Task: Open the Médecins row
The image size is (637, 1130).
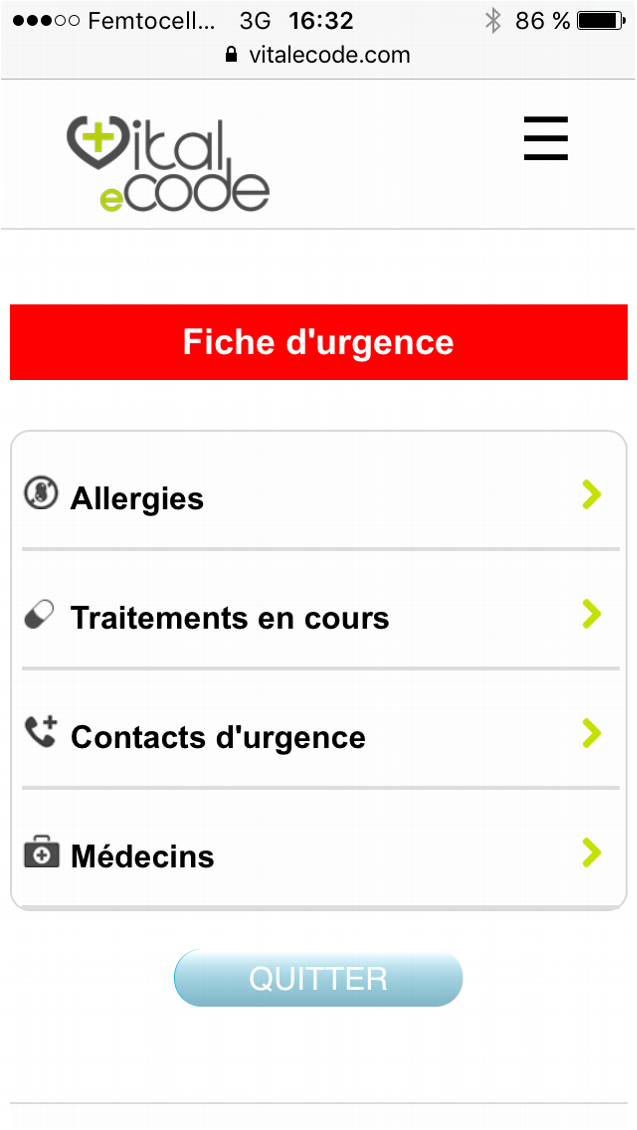Action: (x=319, y=850)
